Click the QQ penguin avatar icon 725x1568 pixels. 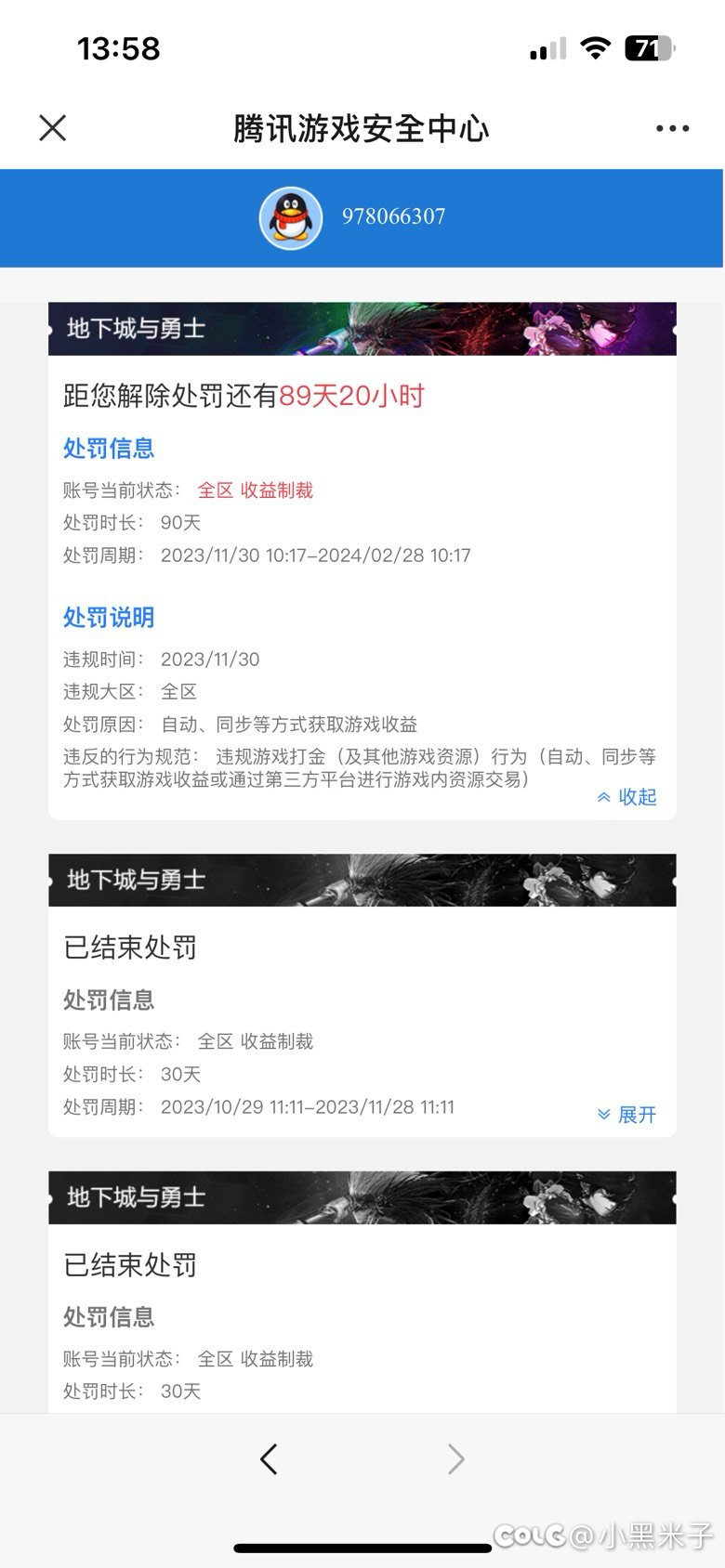[291, 217]
